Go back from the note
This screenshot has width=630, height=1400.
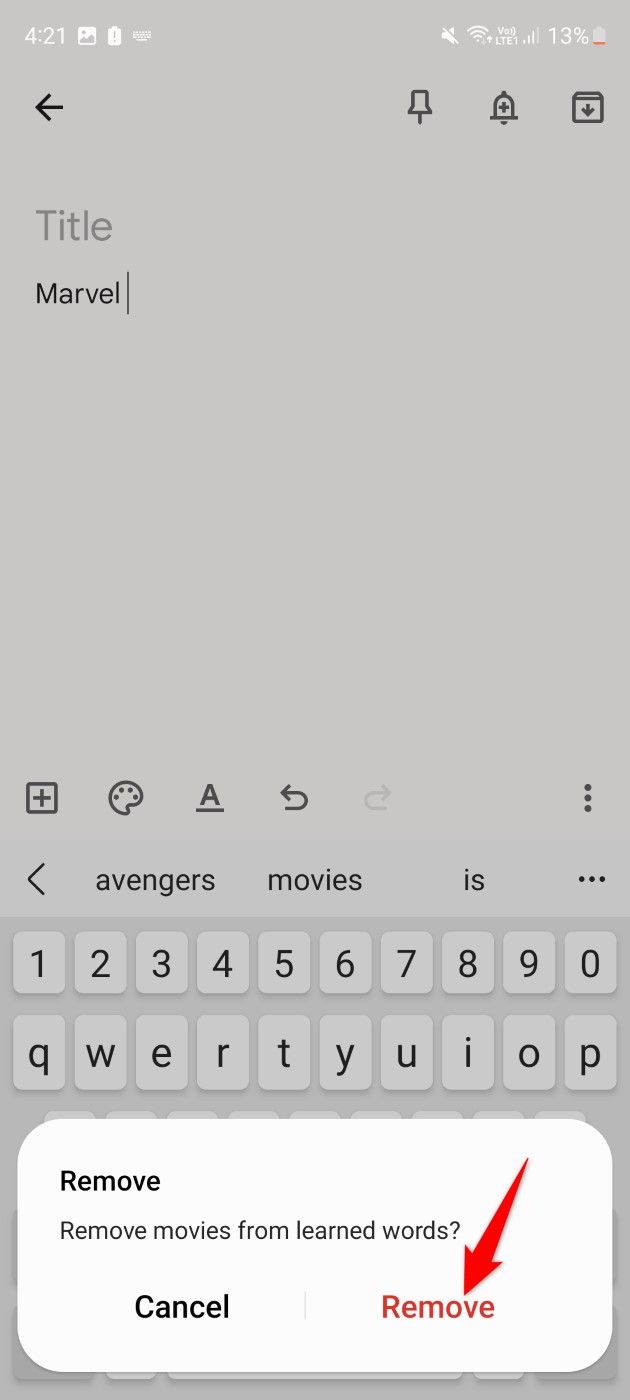49,107
